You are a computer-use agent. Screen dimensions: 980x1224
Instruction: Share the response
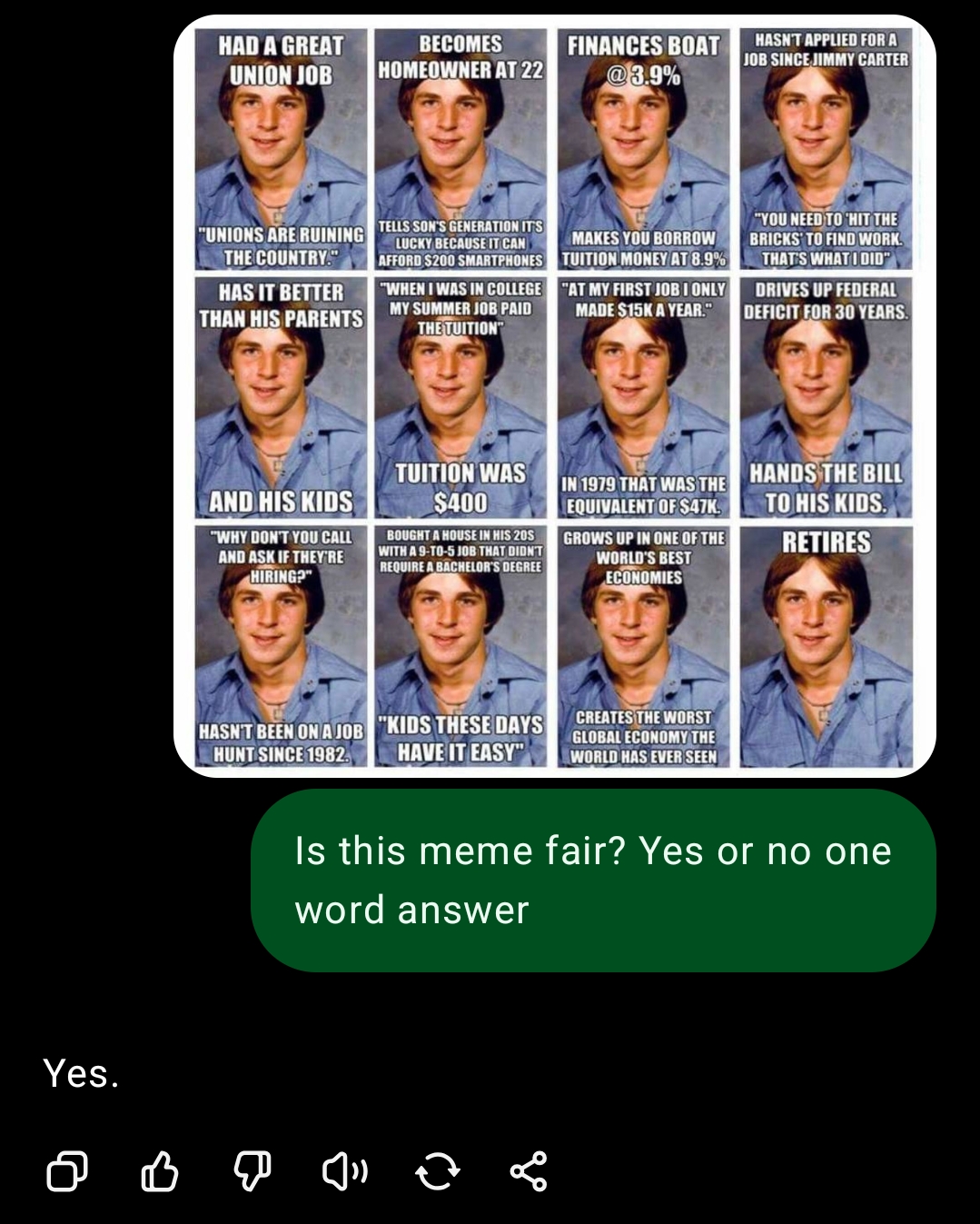click(x=529, y=1170)
